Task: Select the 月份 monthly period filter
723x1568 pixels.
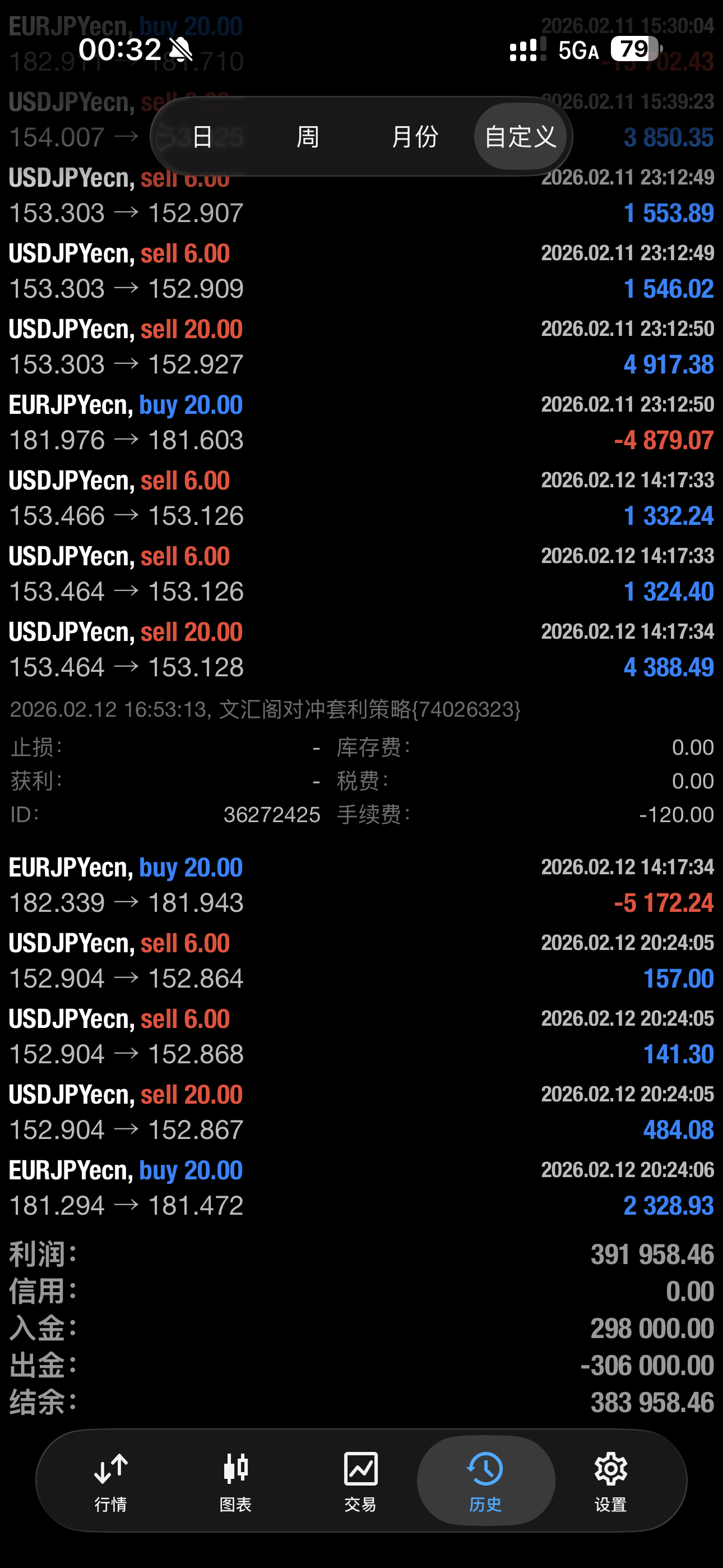Action: point(416,137)
